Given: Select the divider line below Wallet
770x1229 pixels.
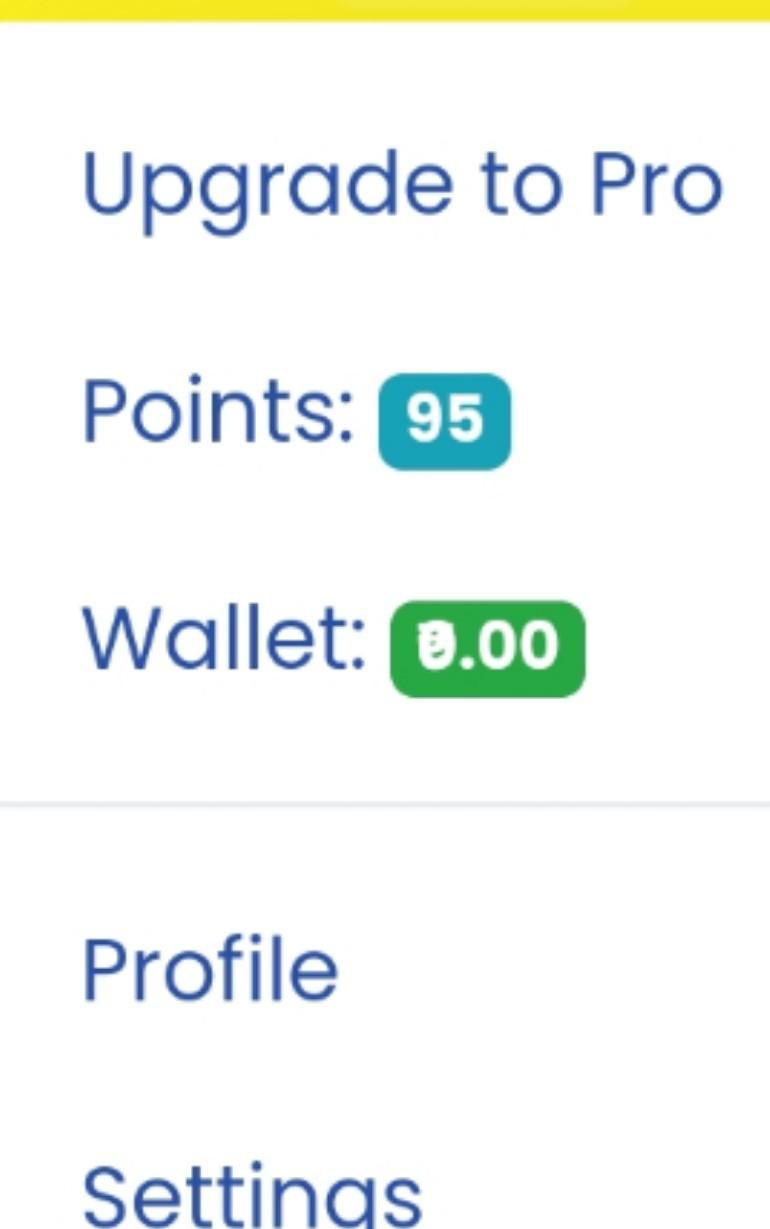Looking at the screenshot, I should pyautogui.click(x=385, y=800).
